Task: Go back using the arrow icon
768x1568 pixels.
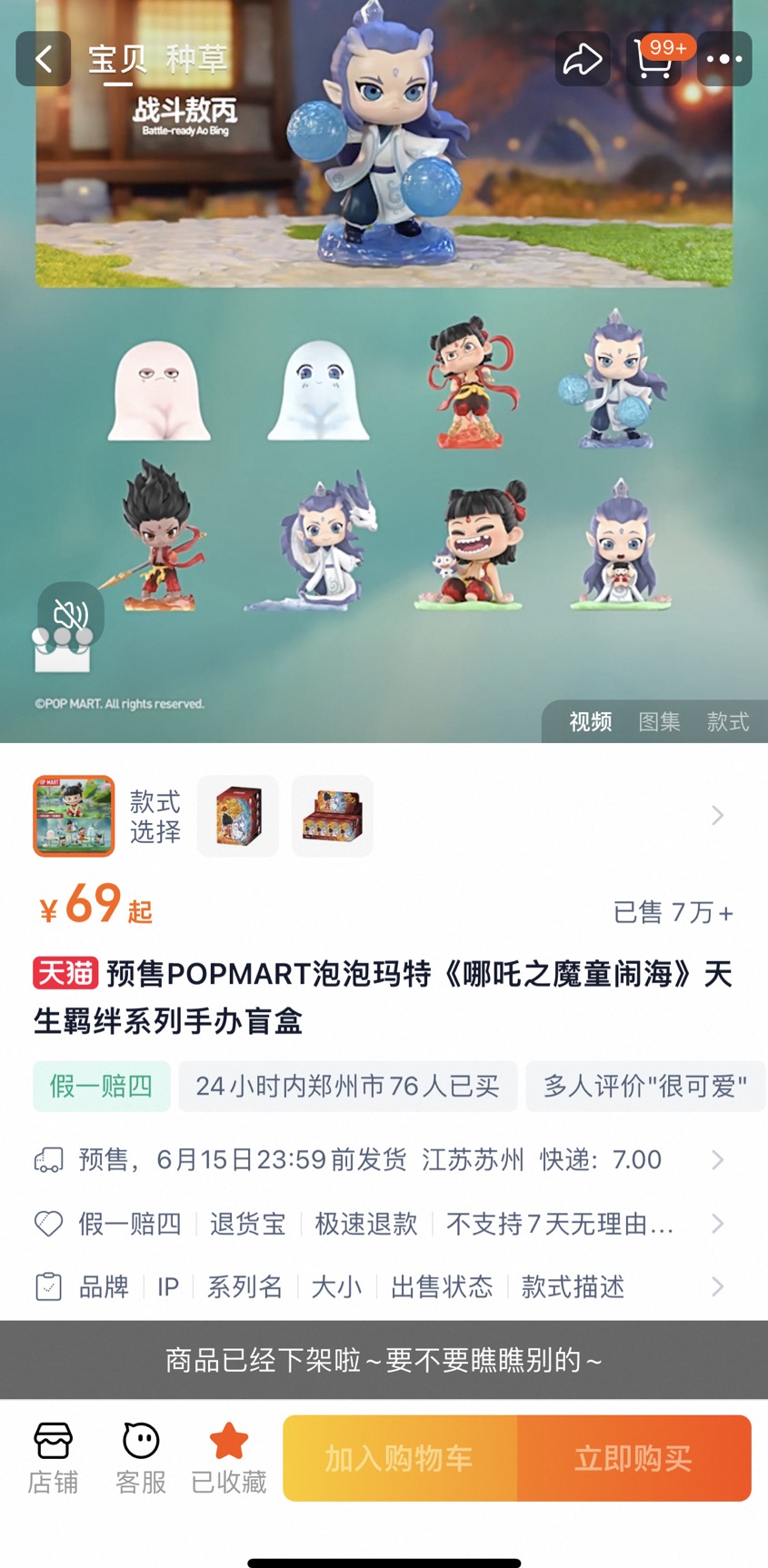Action: pyautogui.click(x=43, y=59)
